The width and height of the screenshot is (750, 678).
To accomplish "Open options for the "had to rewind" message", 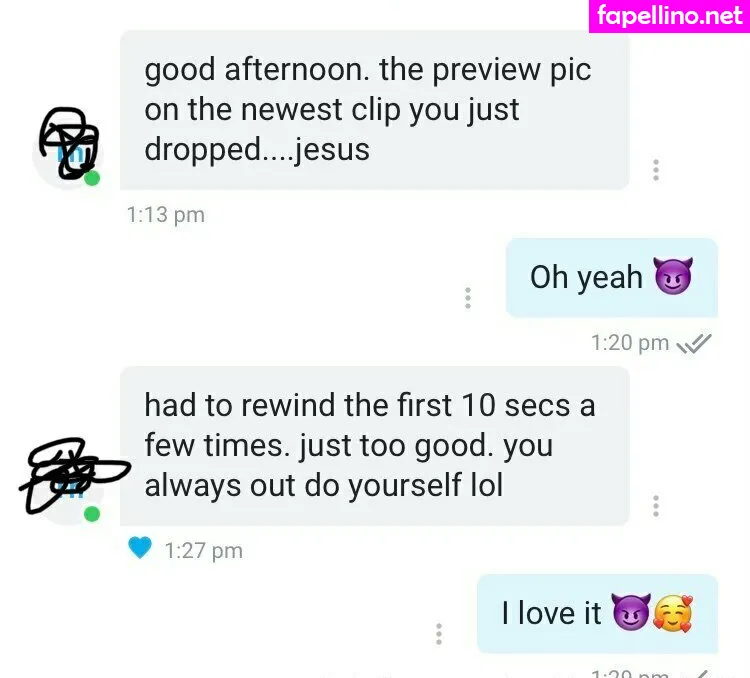I will point(656,506).
